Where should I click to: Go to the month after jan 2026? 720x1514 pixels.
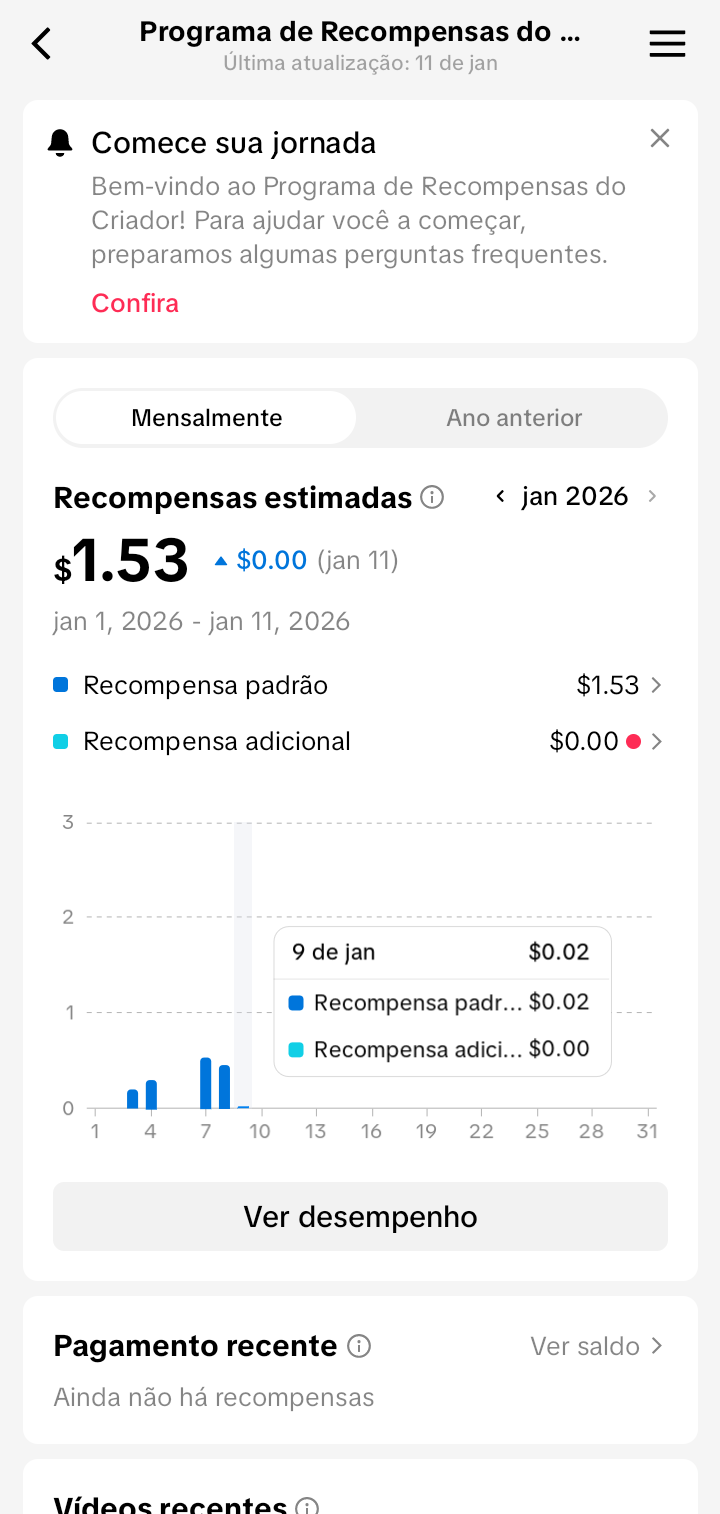tap(653, 497)
